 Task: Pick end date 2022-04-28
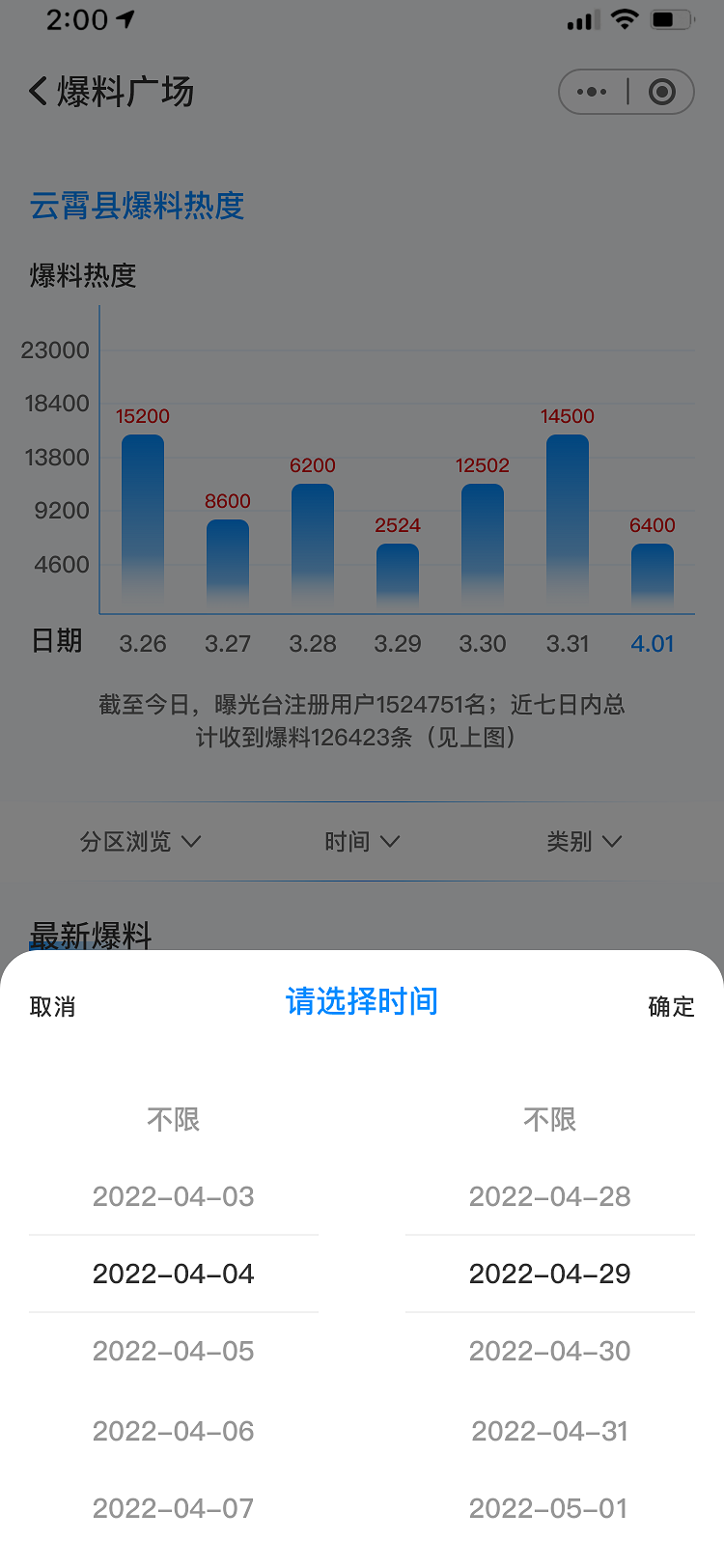pos(550,1197)
